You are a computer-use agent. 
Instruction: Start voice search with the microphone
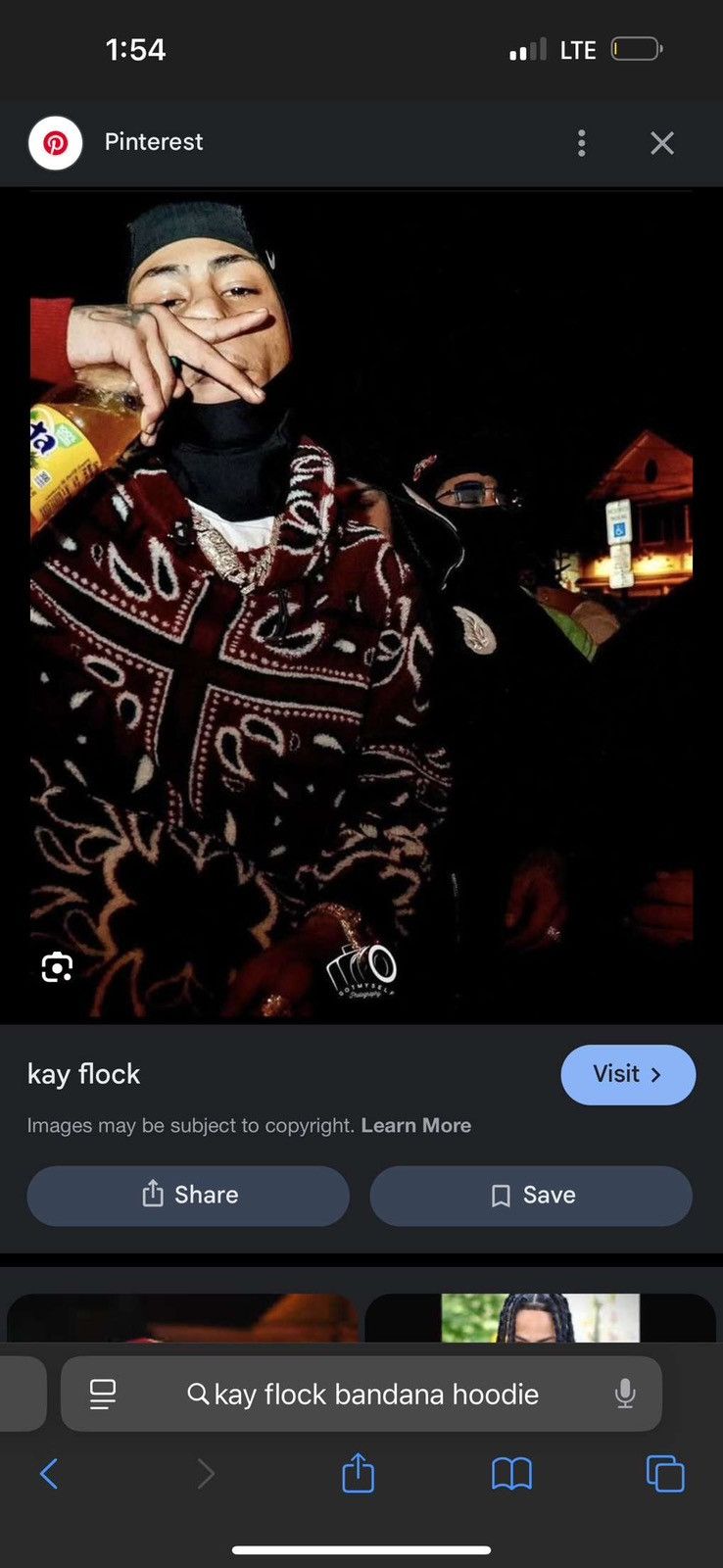click(625, 1394)
